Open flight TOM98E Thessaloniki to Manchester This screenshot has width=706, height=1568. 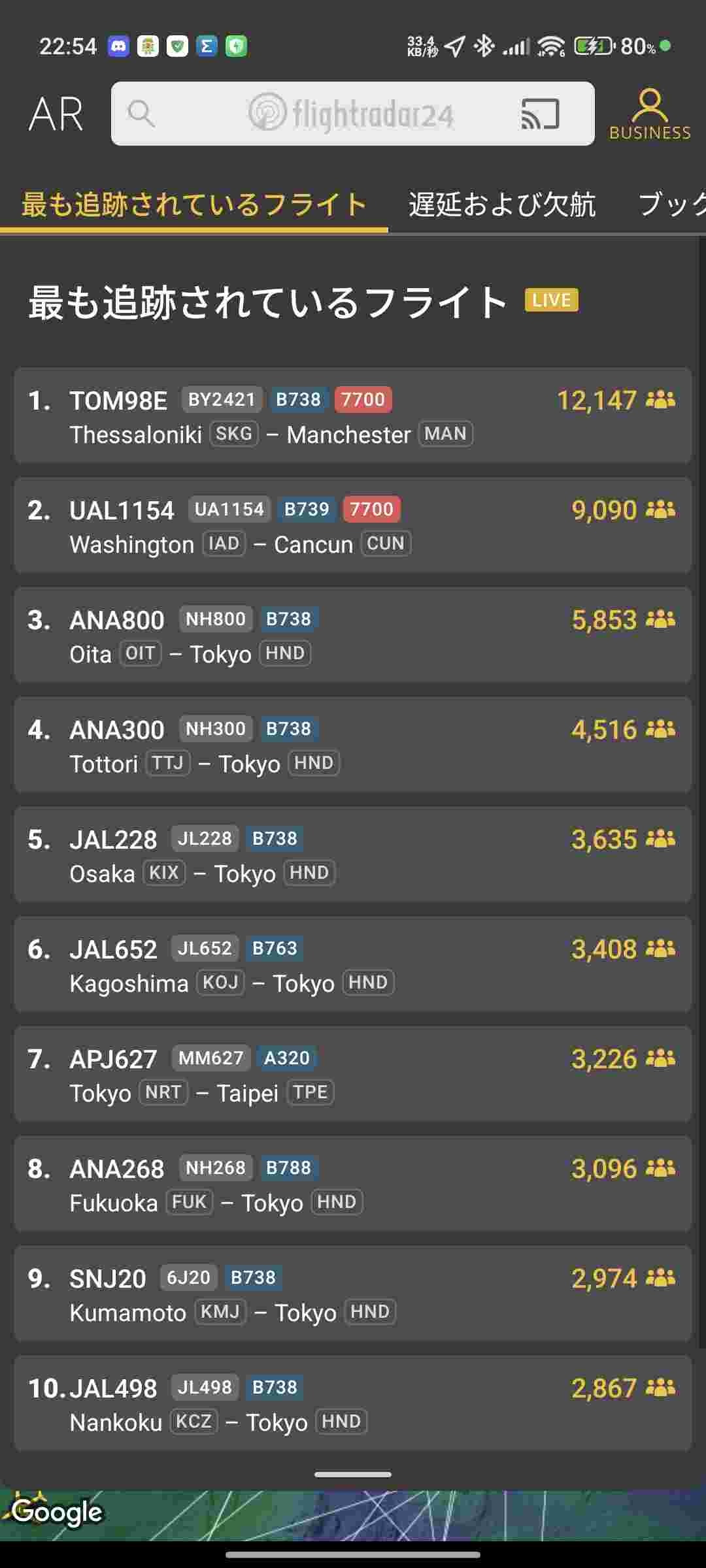[353, 416]
